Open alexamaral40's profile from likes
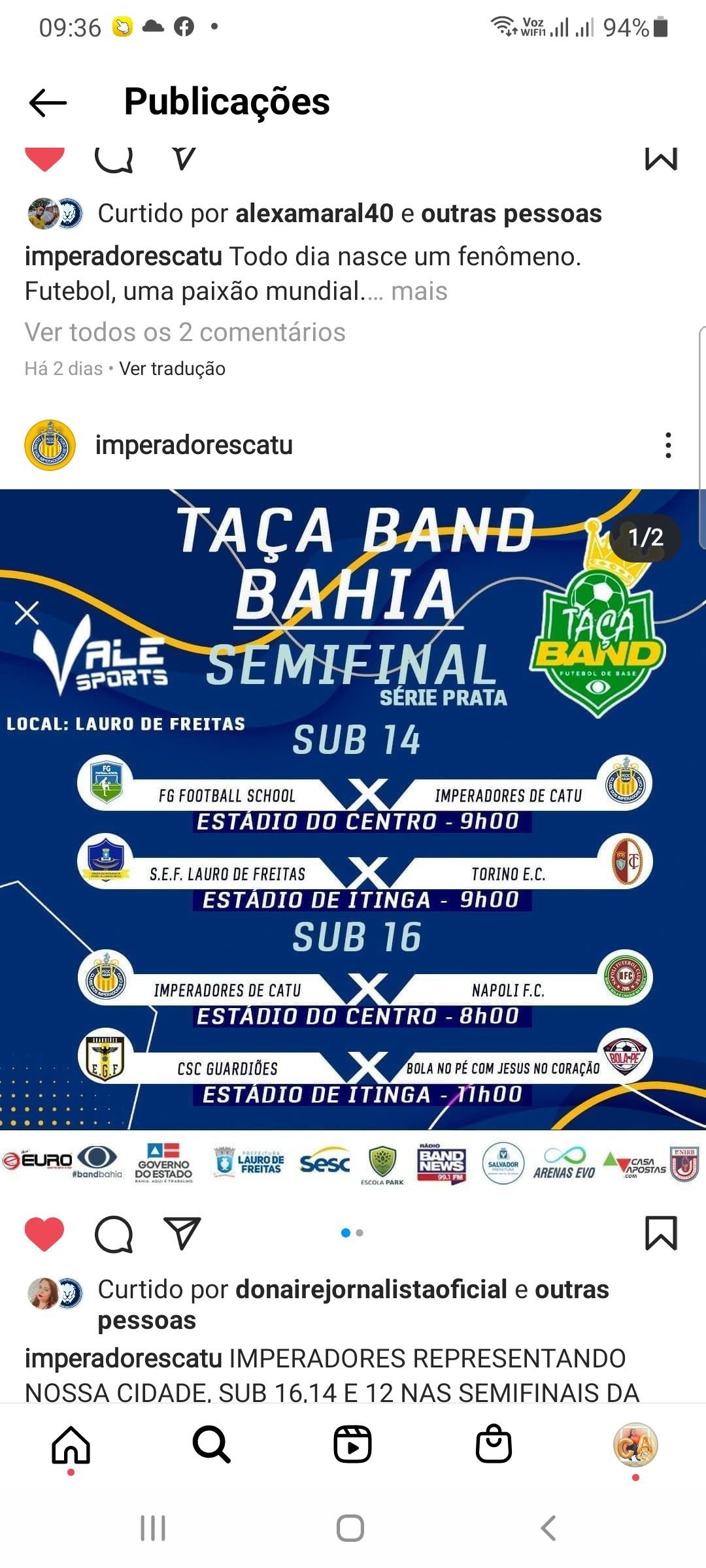 tap(314, 214)
